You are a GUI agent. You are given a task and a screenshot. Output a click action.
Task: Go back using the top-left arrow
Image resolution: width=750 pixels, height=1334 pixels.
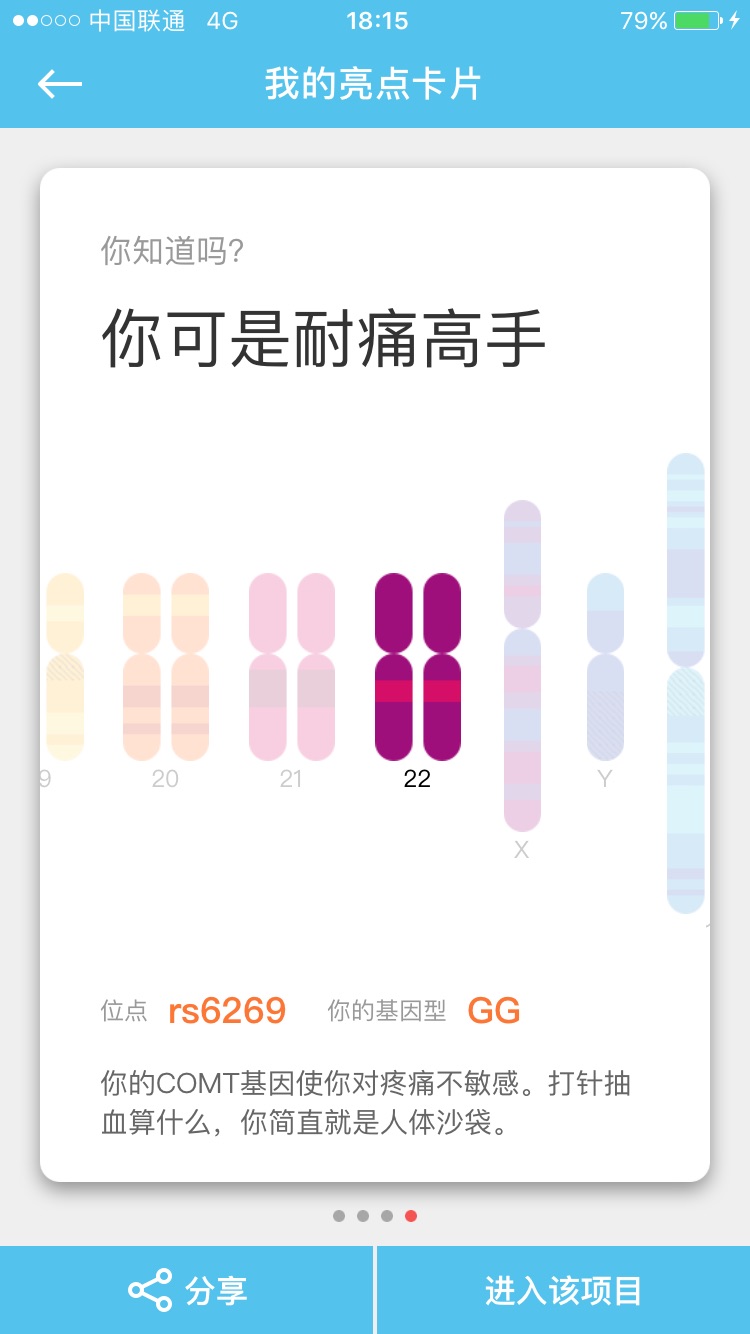[x=60, y=84]
